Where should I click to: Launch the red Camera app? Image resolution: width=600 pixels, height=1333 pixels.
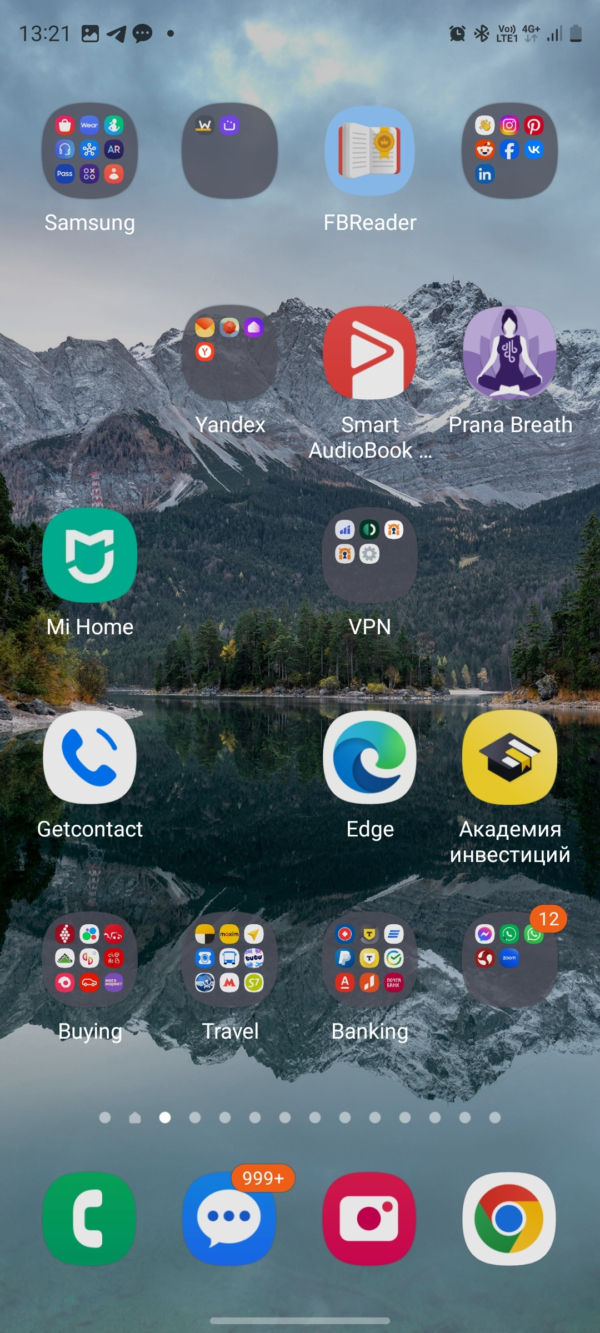370,1219
